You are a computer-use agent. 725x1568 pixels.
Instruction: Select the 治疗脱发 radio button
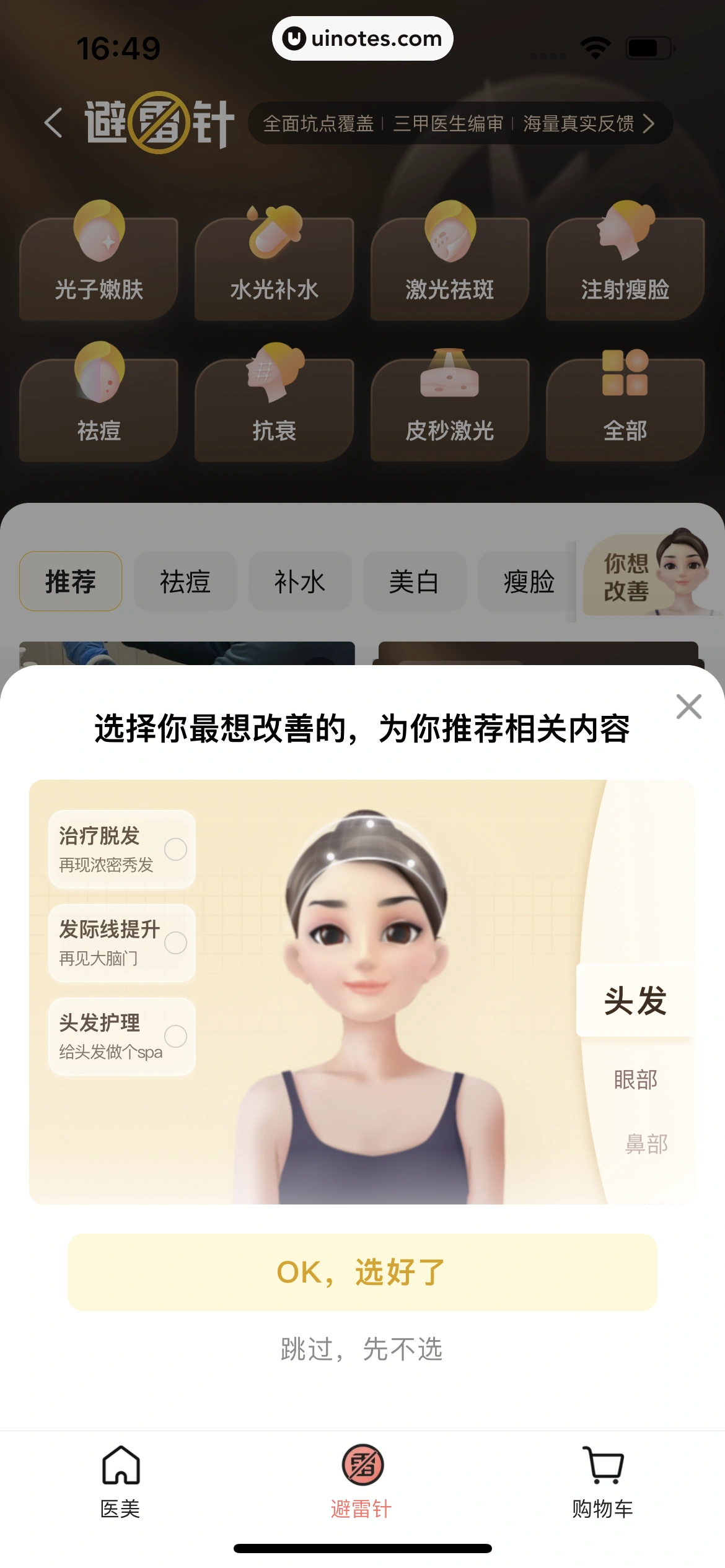175,850
